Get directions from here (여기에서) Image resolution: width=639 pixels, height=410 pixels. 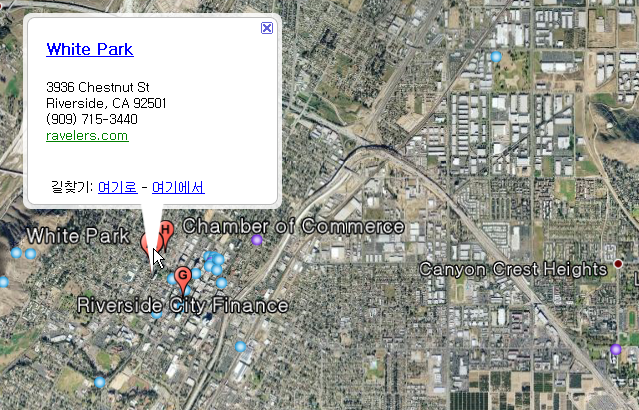pos(178,187)
